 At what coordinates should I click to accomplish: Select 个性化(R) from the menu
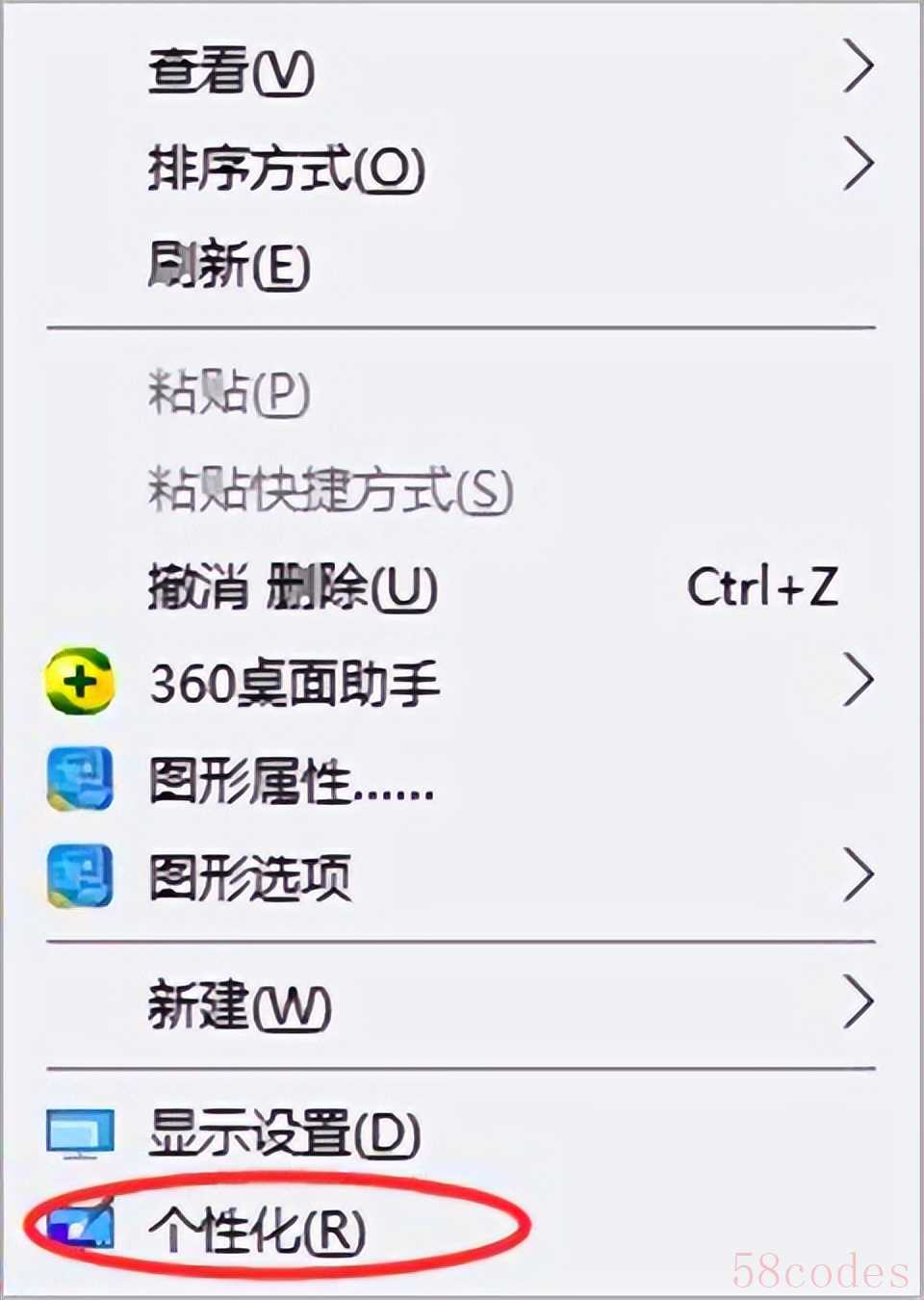coord(256,1229)
